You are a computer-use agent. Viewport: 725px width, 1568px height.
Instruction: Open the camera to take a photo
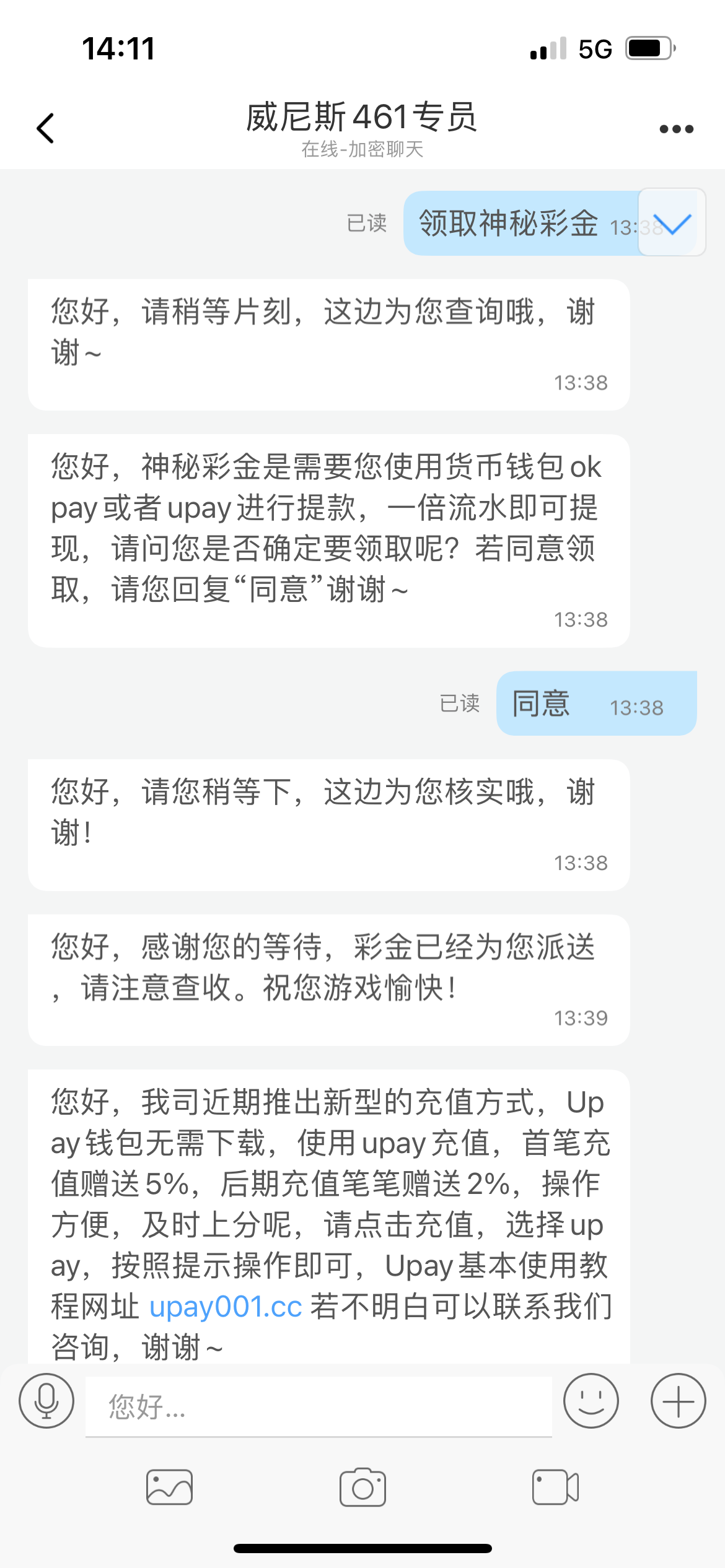362,1487
